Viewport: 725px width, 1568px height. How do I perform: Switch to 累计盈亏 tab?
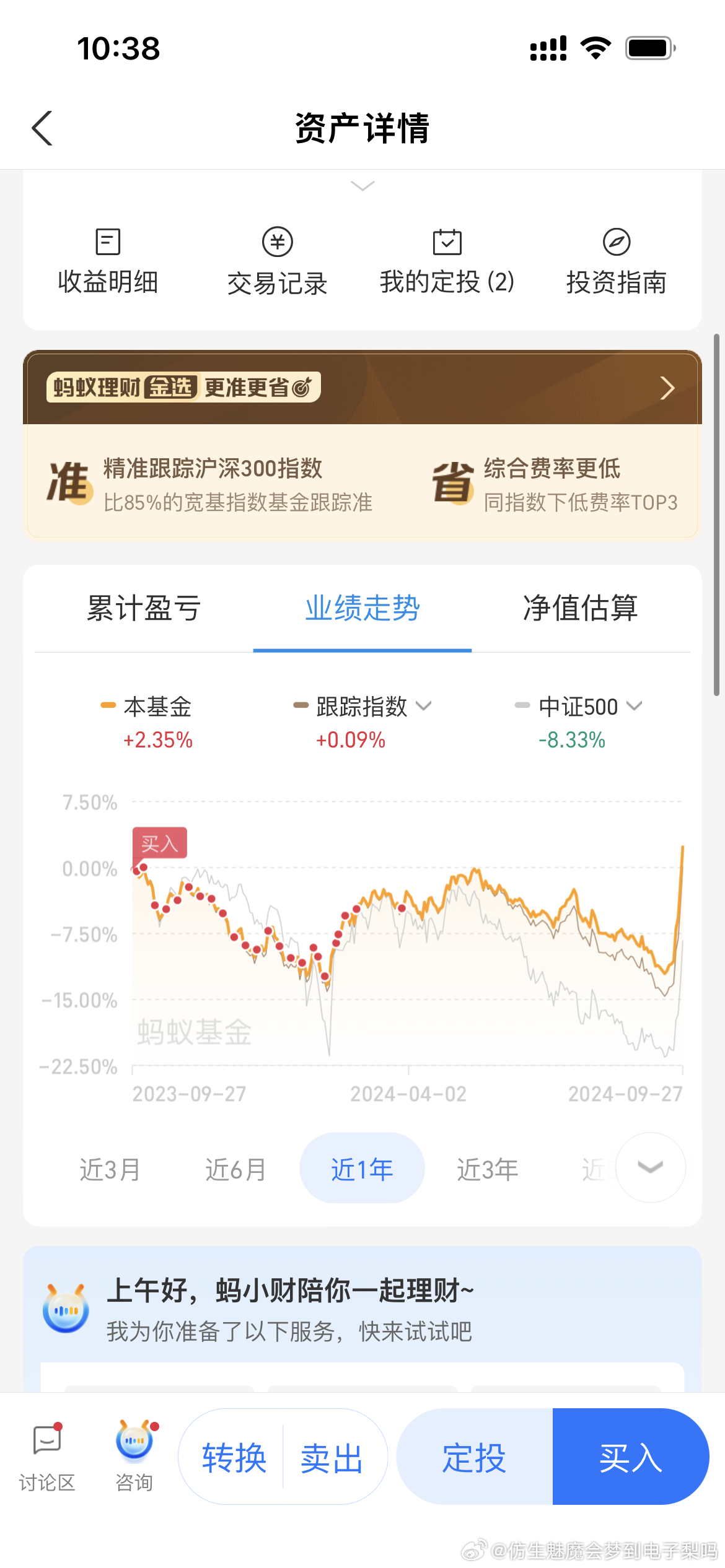(x=144, y=608)
